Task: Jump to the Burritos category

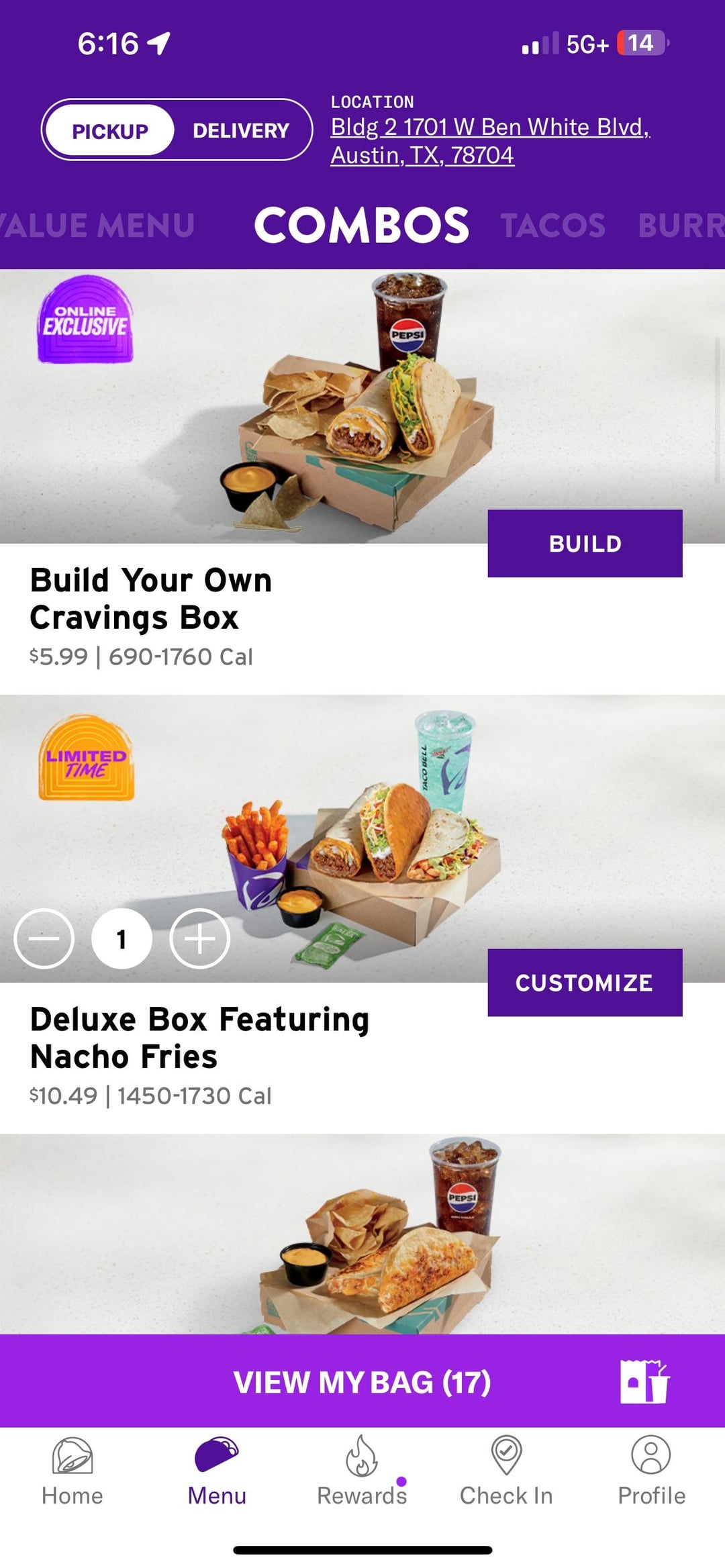Action: point(681,226)
